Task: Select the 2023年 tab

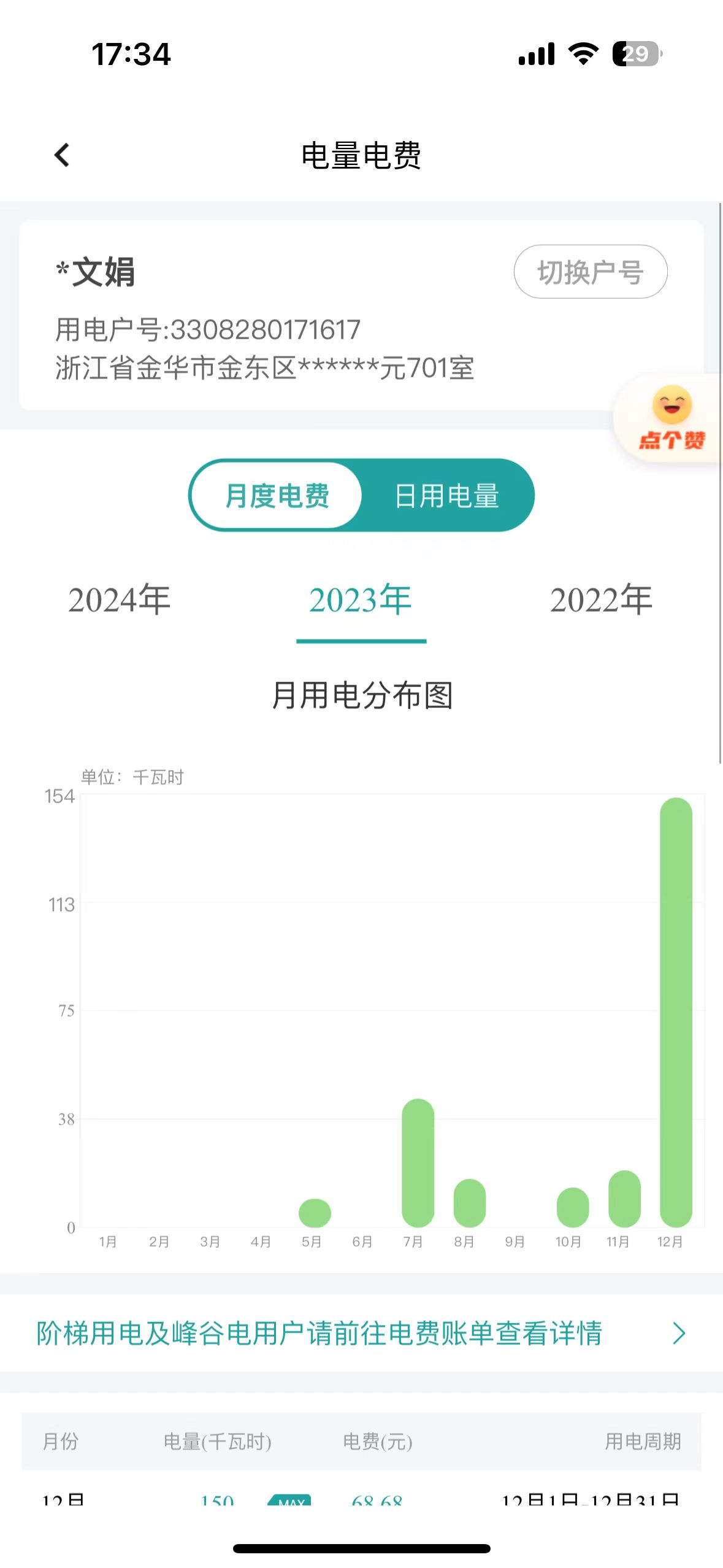Action: coord(361,600)
